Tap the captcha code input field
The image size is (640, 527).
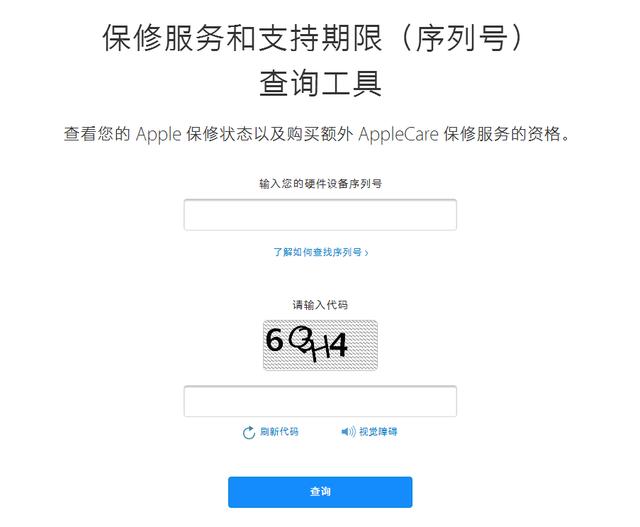[320, 401]
